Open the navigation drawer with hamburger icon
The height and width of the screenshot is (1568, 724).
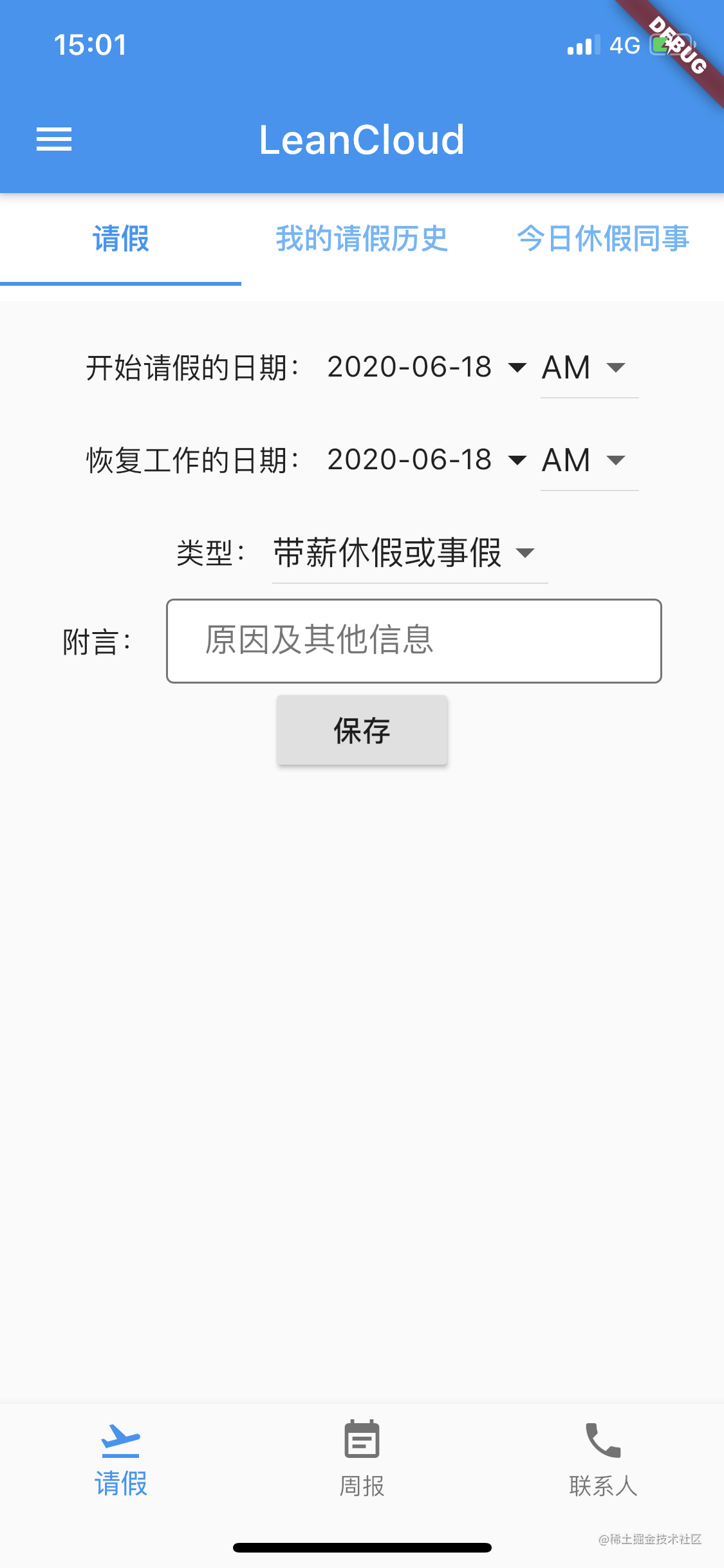pyautogui.click(x=54, y=139)
